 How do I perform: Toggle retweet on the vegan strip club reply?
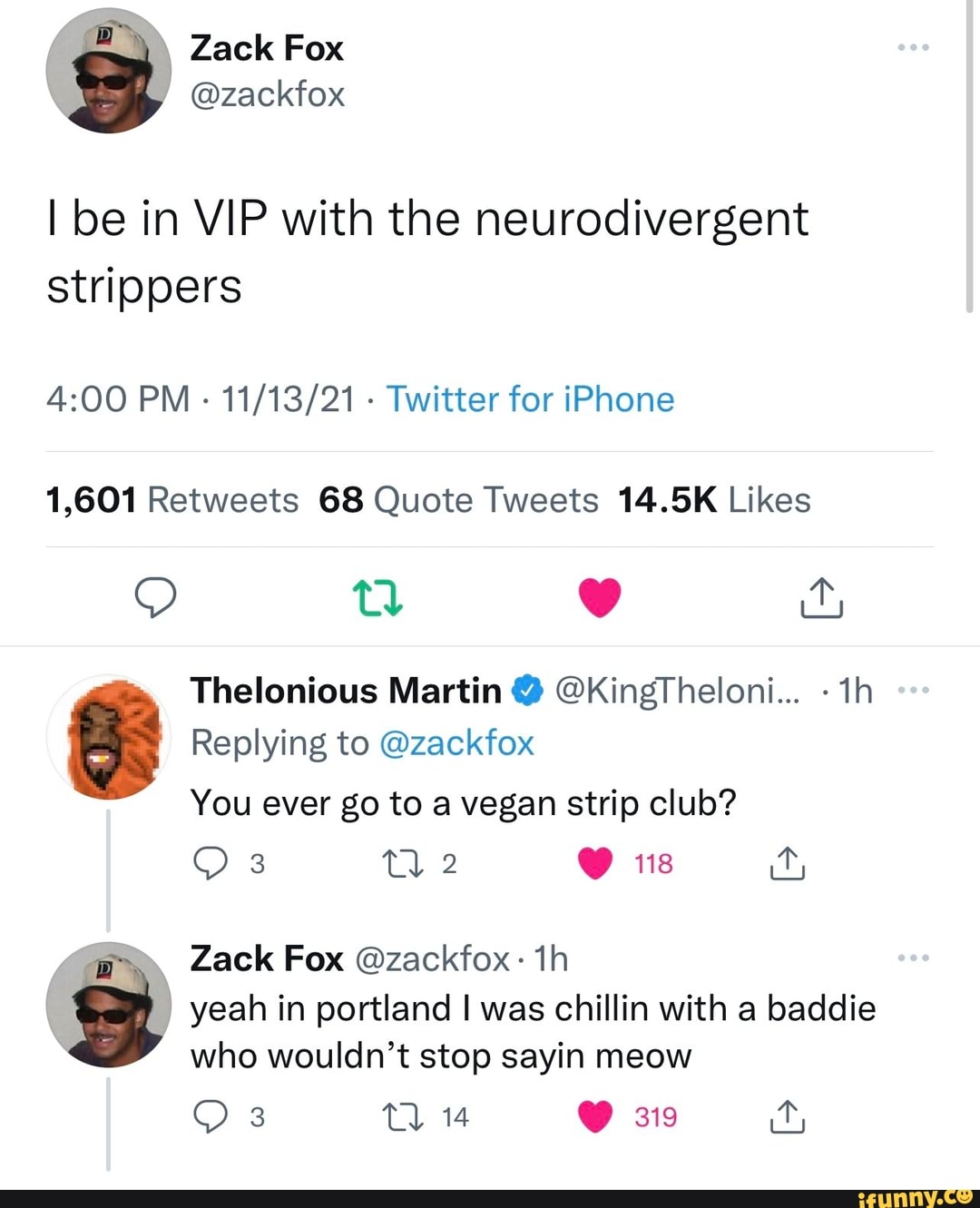403,865
